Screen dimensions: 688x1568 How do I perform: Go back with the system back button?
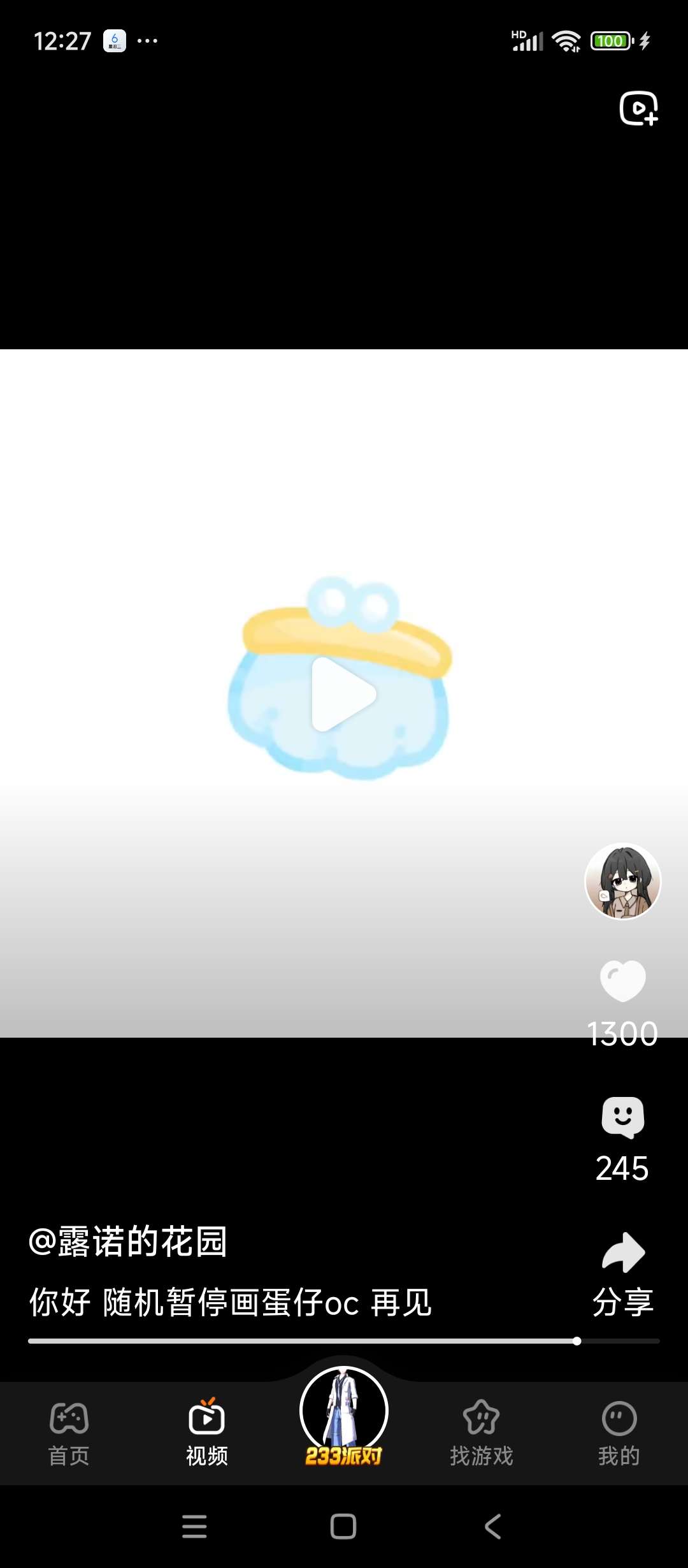(492, 1527)
